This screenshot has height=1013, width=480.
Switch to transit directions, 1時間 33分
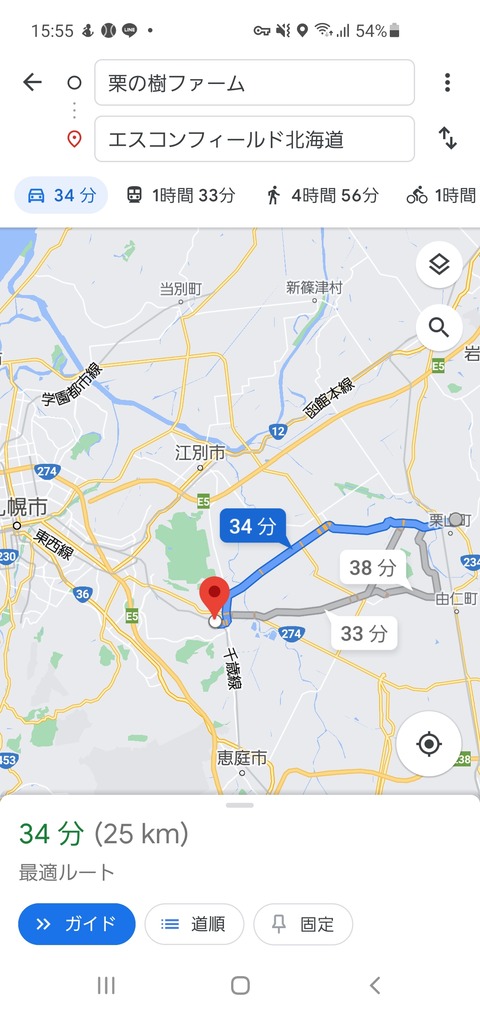point(181,195)
